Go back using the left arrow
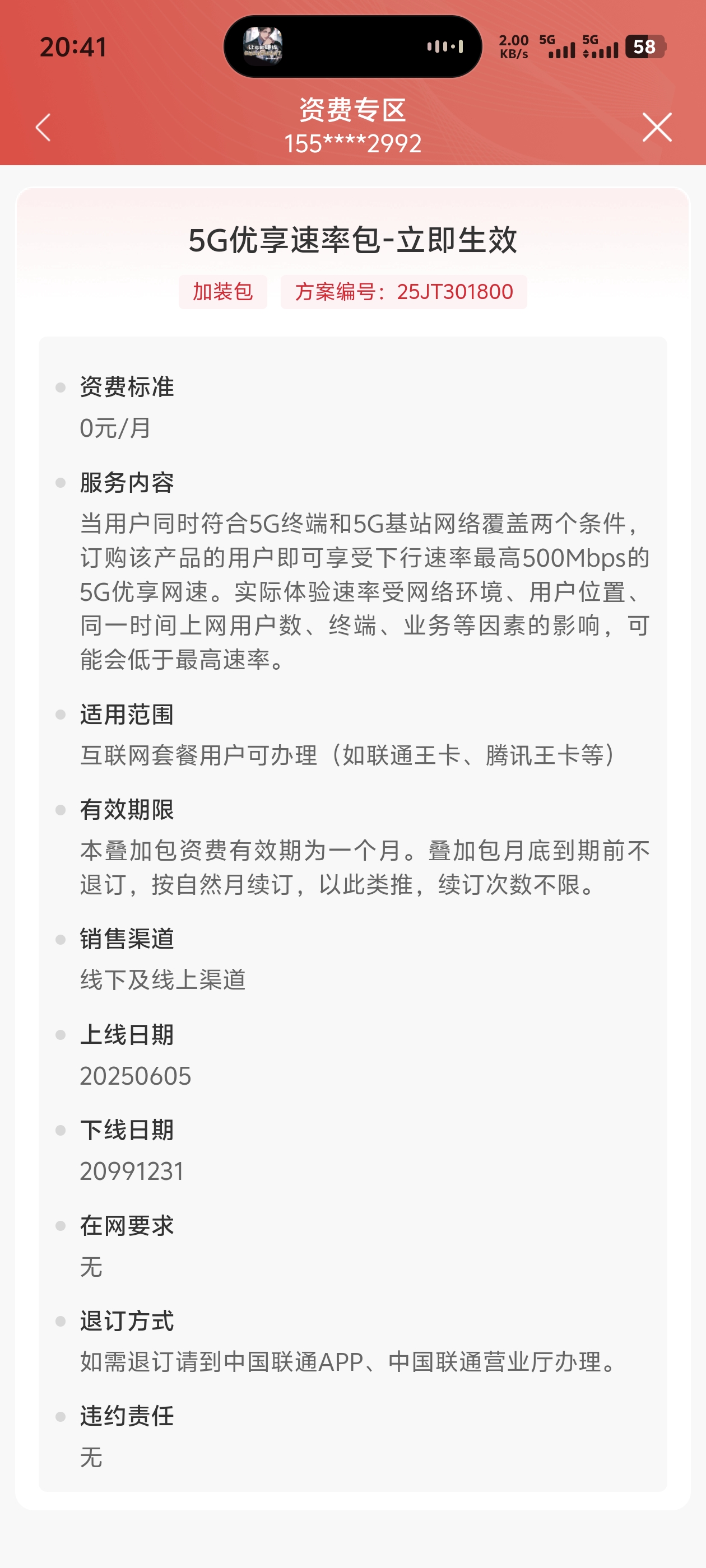 tap(43, 128)
